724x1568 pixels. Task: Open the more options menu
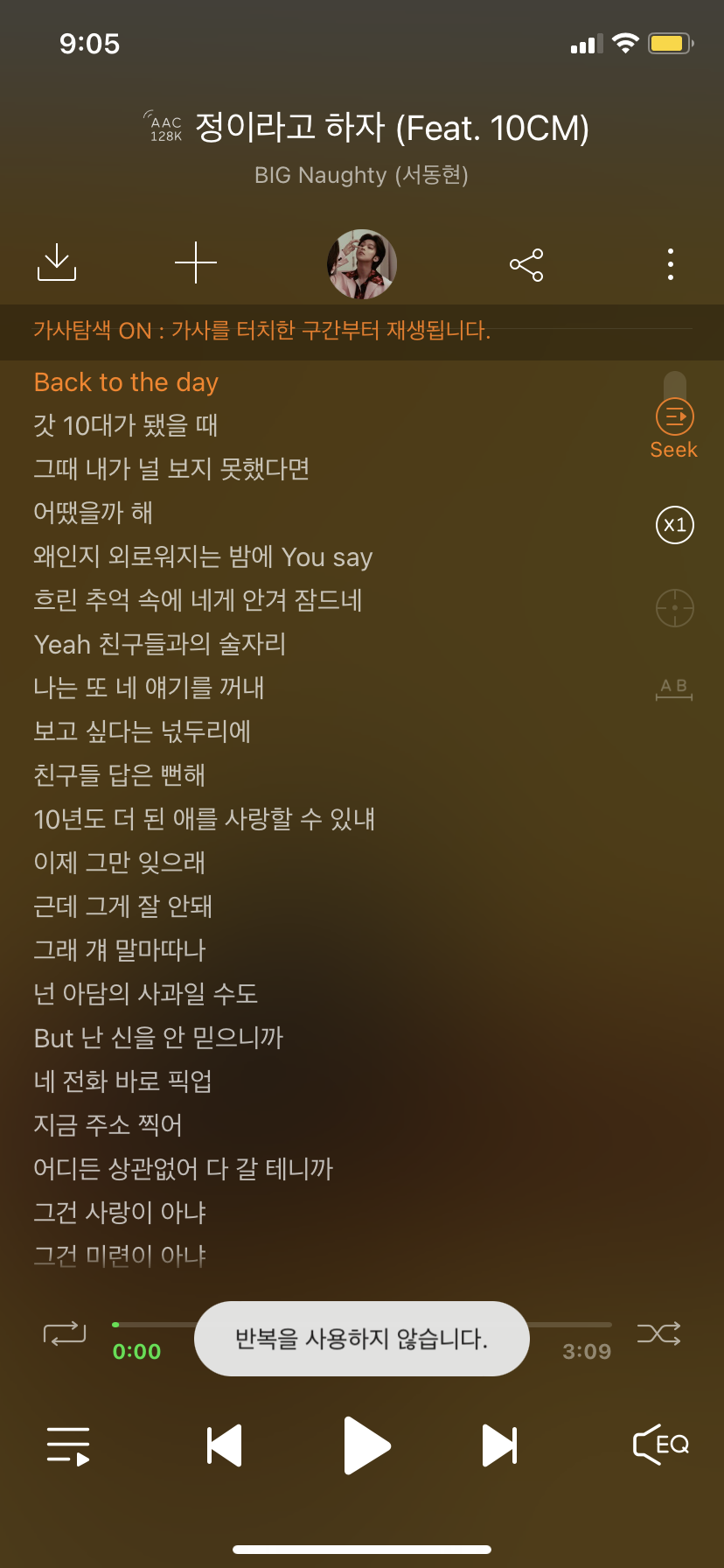[670, 262]
